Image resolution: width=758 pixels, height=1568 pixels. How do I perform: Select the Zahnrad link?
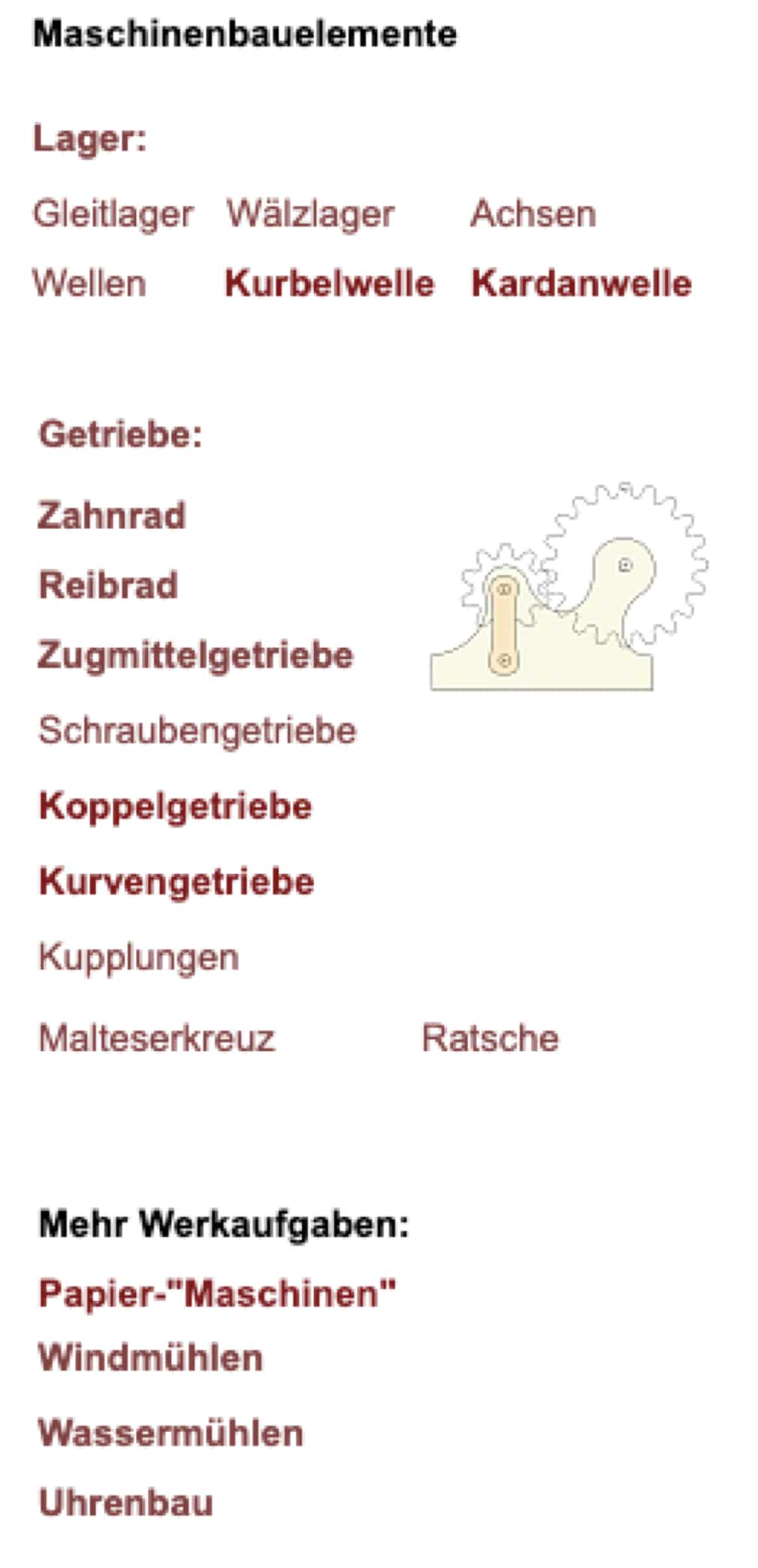click(x=112, y=516)
